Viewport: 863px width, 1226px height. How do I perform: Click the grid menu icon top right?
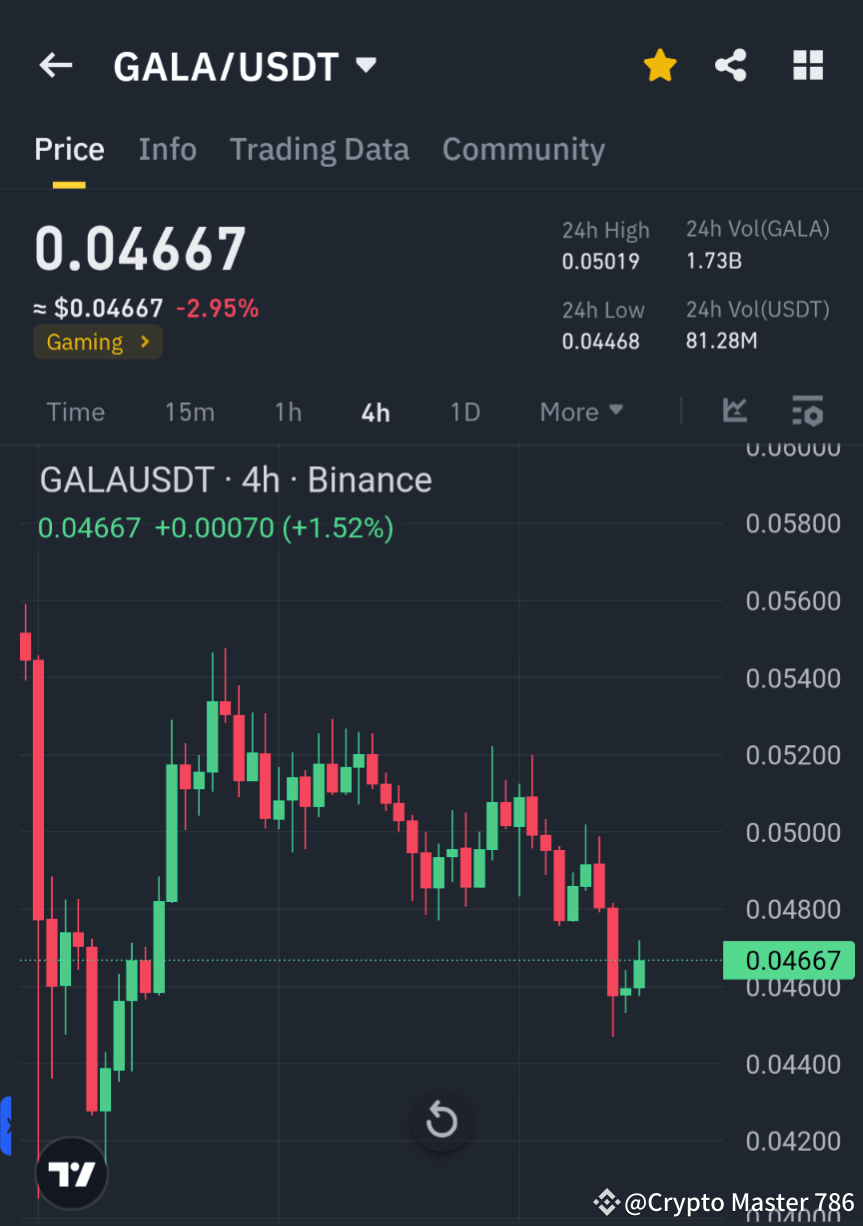[807, 64]
